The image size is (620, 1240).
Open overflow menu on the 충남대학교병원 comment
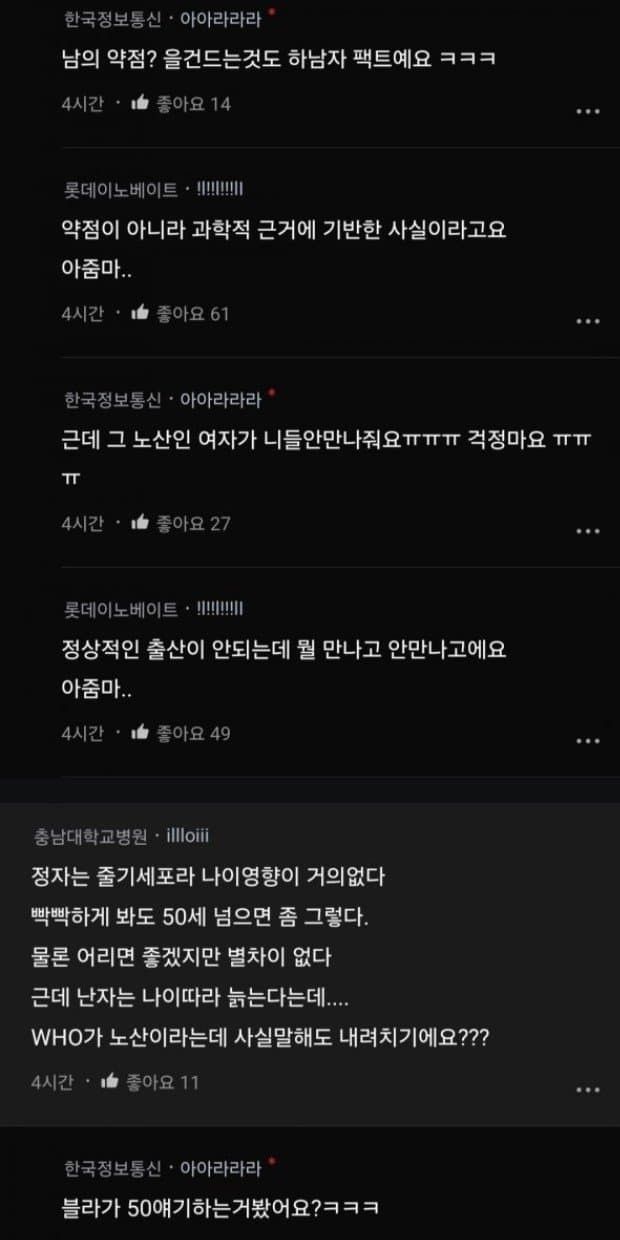coord(588,1089)
